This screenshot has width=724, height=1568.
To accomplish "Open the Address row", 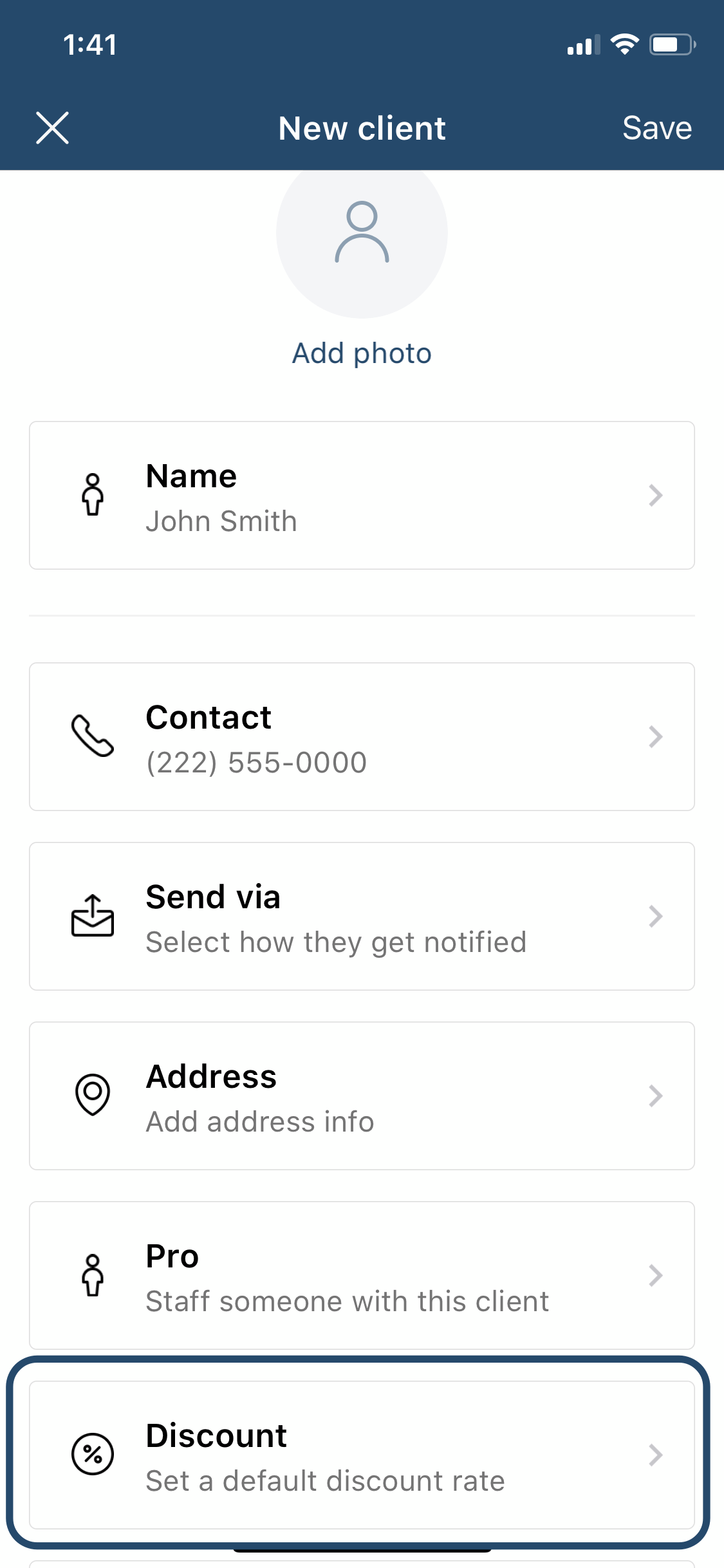I will click(362, 1096).
